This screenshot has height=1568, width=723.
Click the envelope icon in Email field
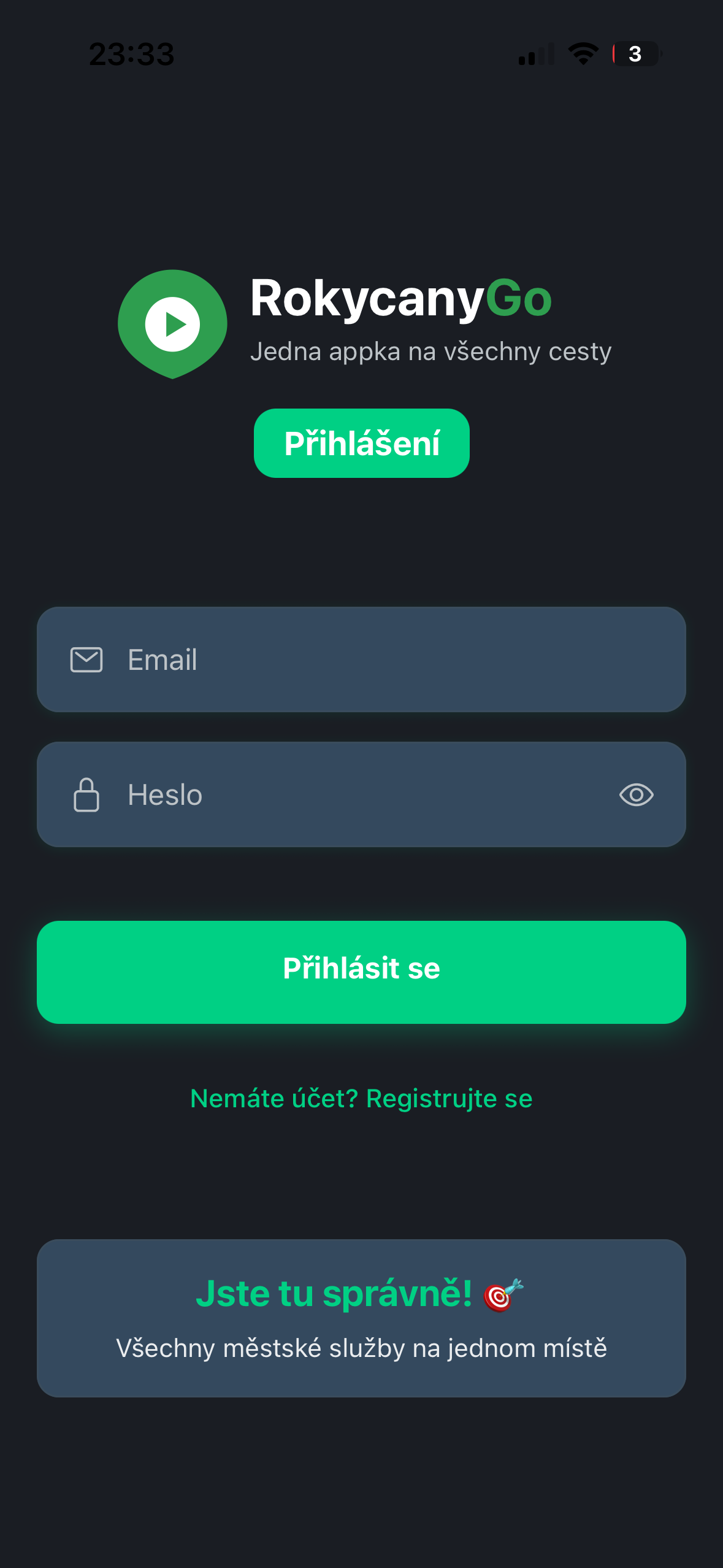click(86, 659)
